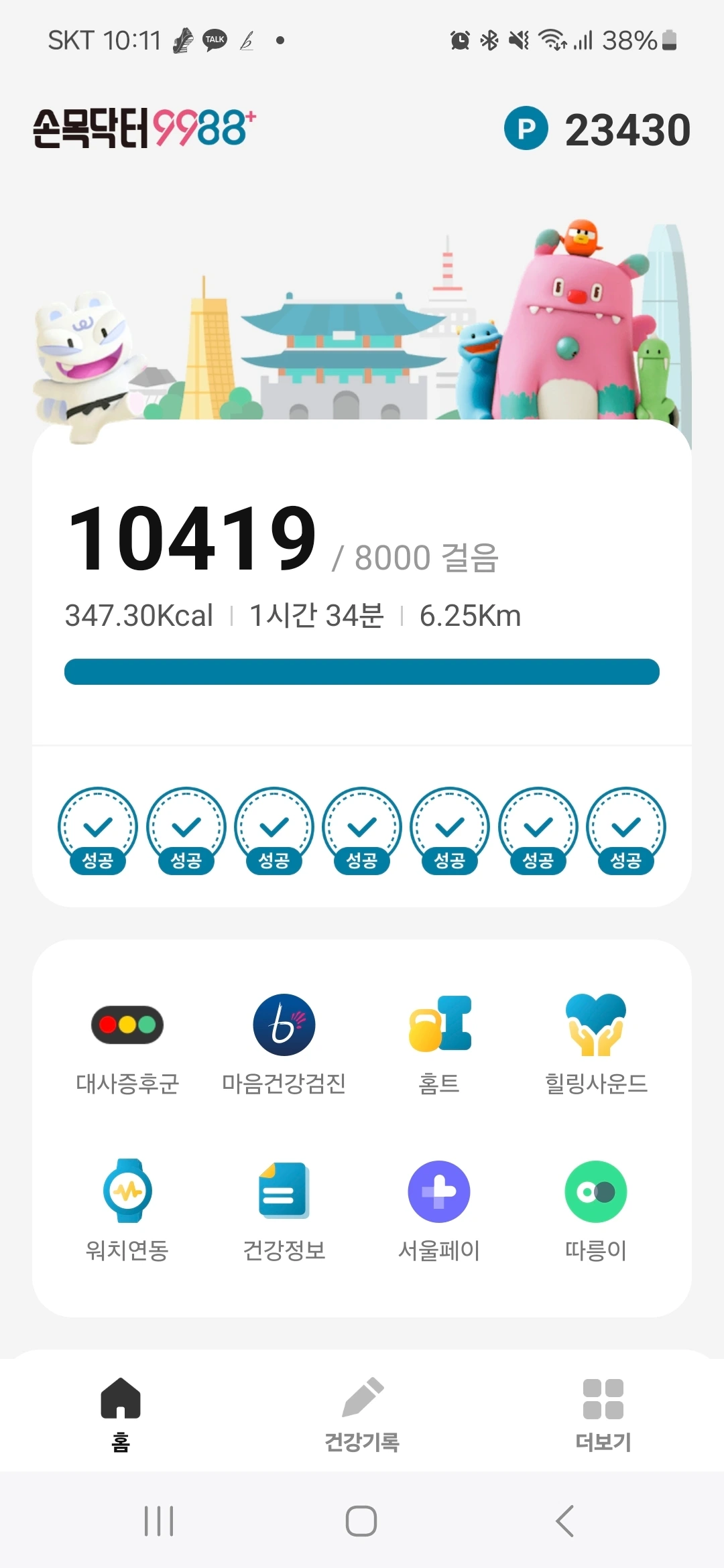Switch to the 더보기 tab

click(x=603, y=1414)
